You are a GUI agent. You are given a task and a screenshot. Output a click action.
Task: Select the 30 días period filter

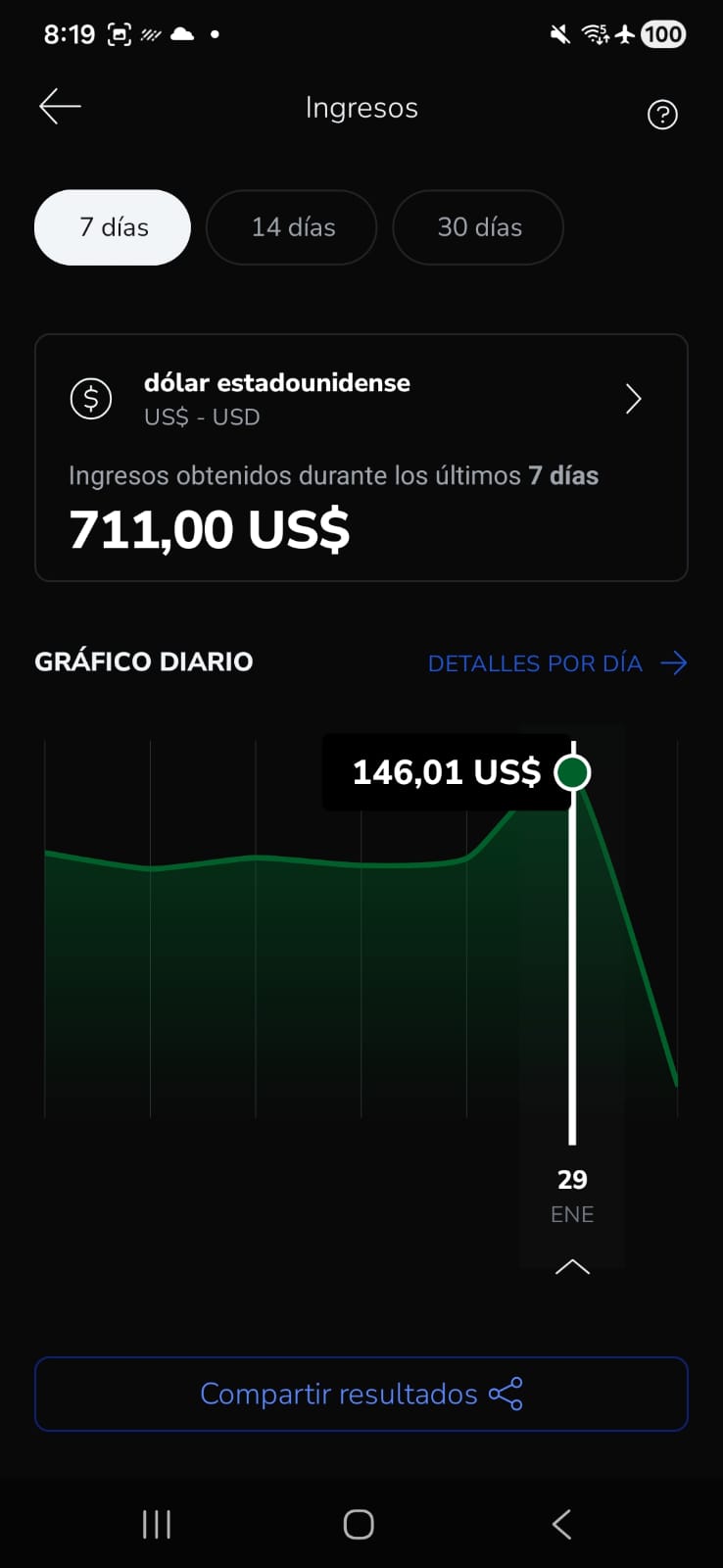click(478, 227)
